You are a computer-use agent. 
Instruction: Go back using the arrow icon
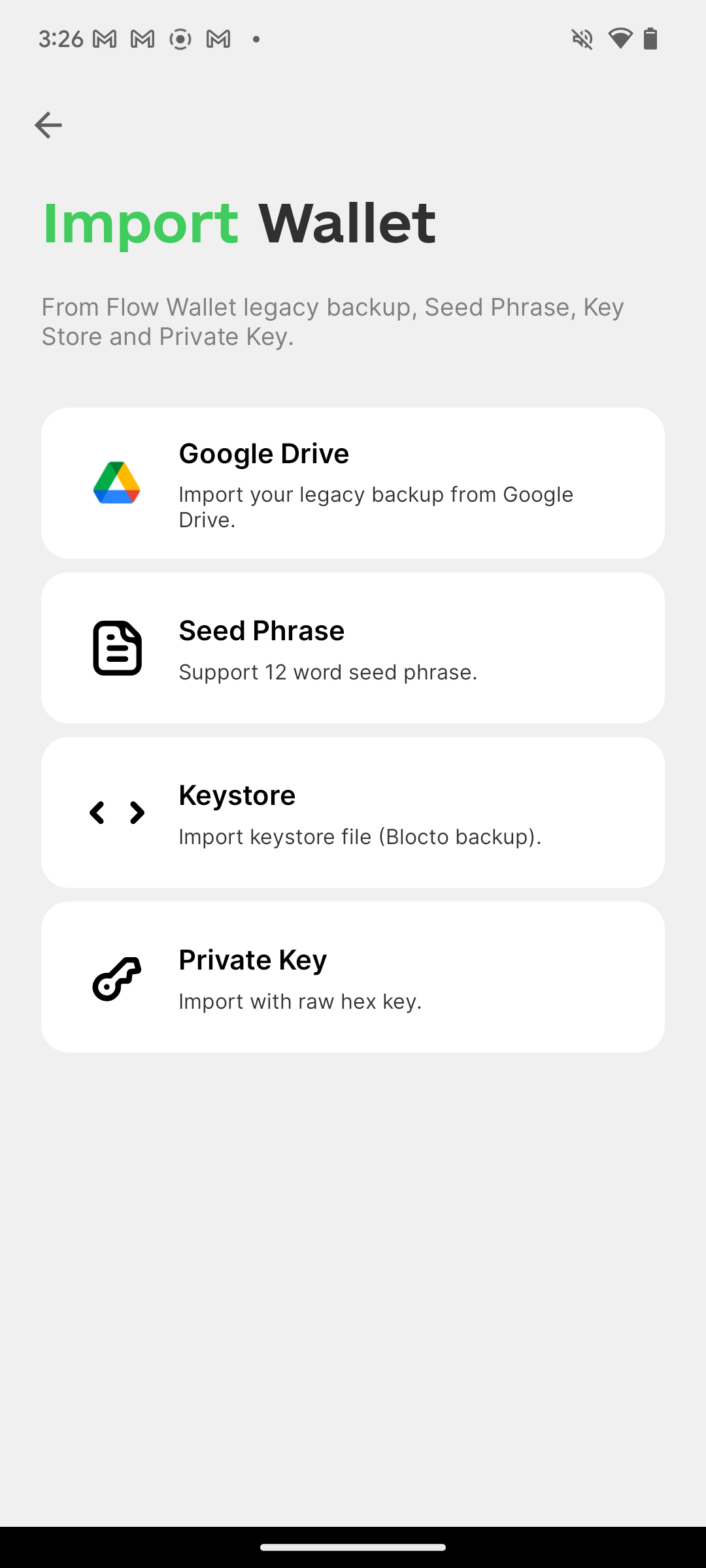click(x=48, y=125)
